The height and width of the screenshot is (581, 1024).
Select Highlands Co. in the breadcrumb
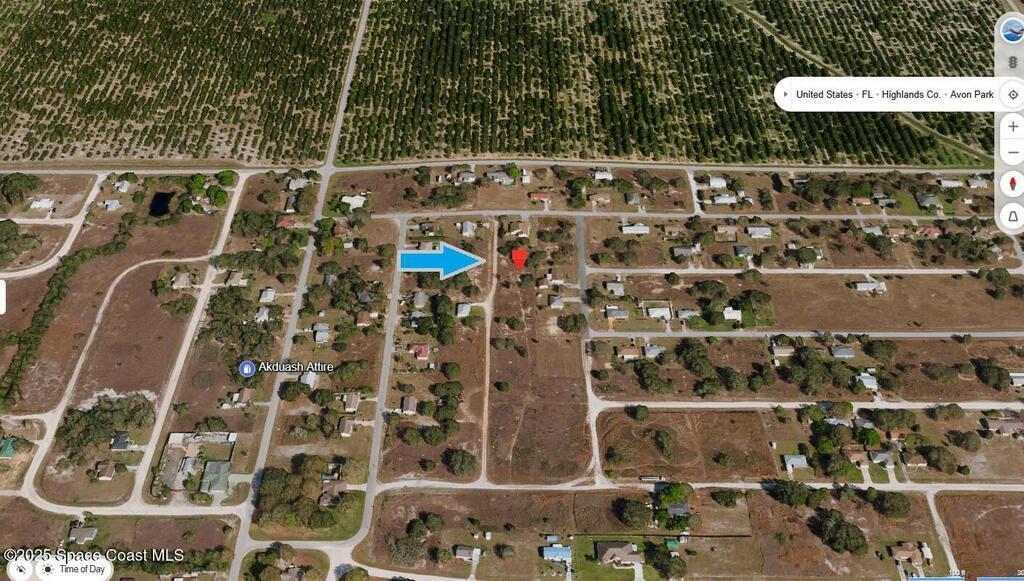pos(911,94)
